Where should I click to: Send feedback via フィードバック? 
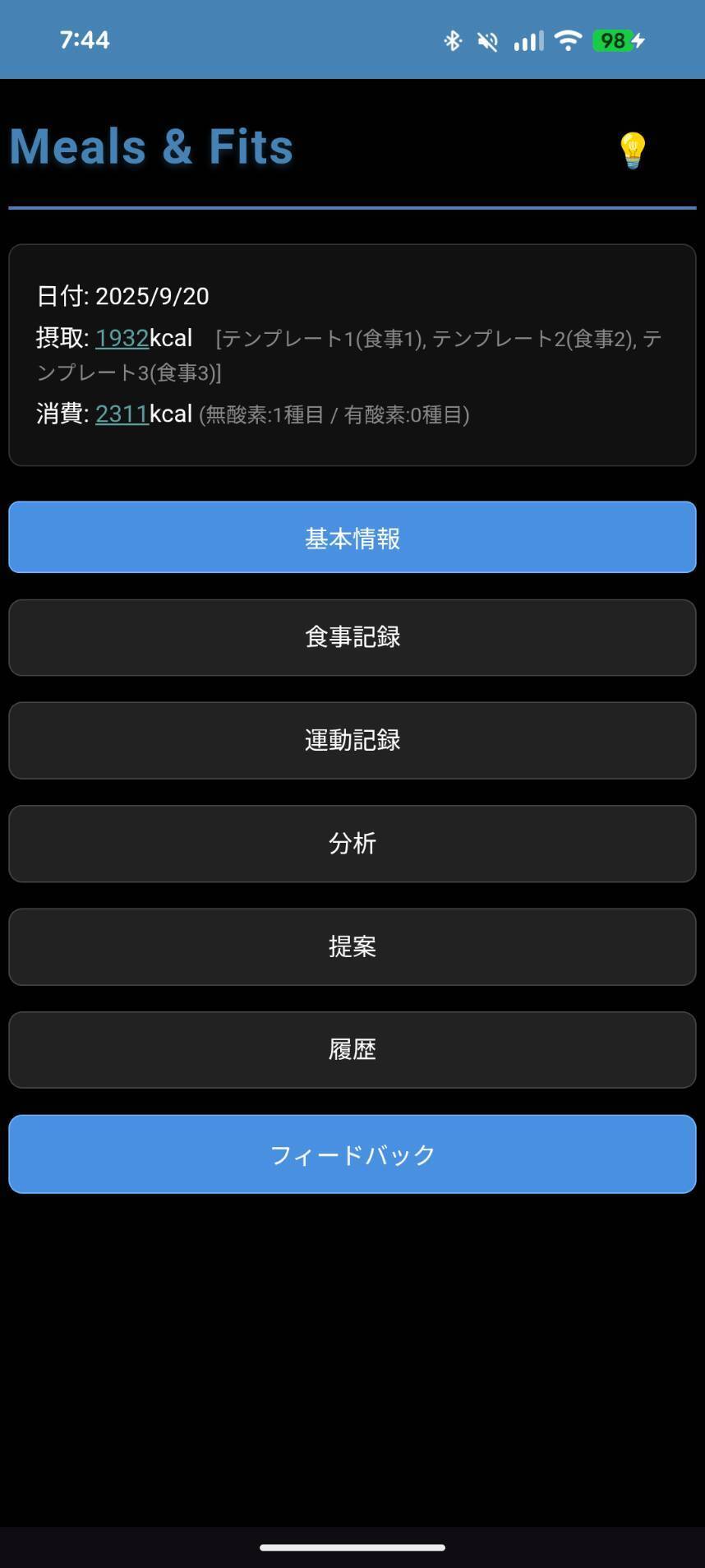click(x=352, y=1154)
